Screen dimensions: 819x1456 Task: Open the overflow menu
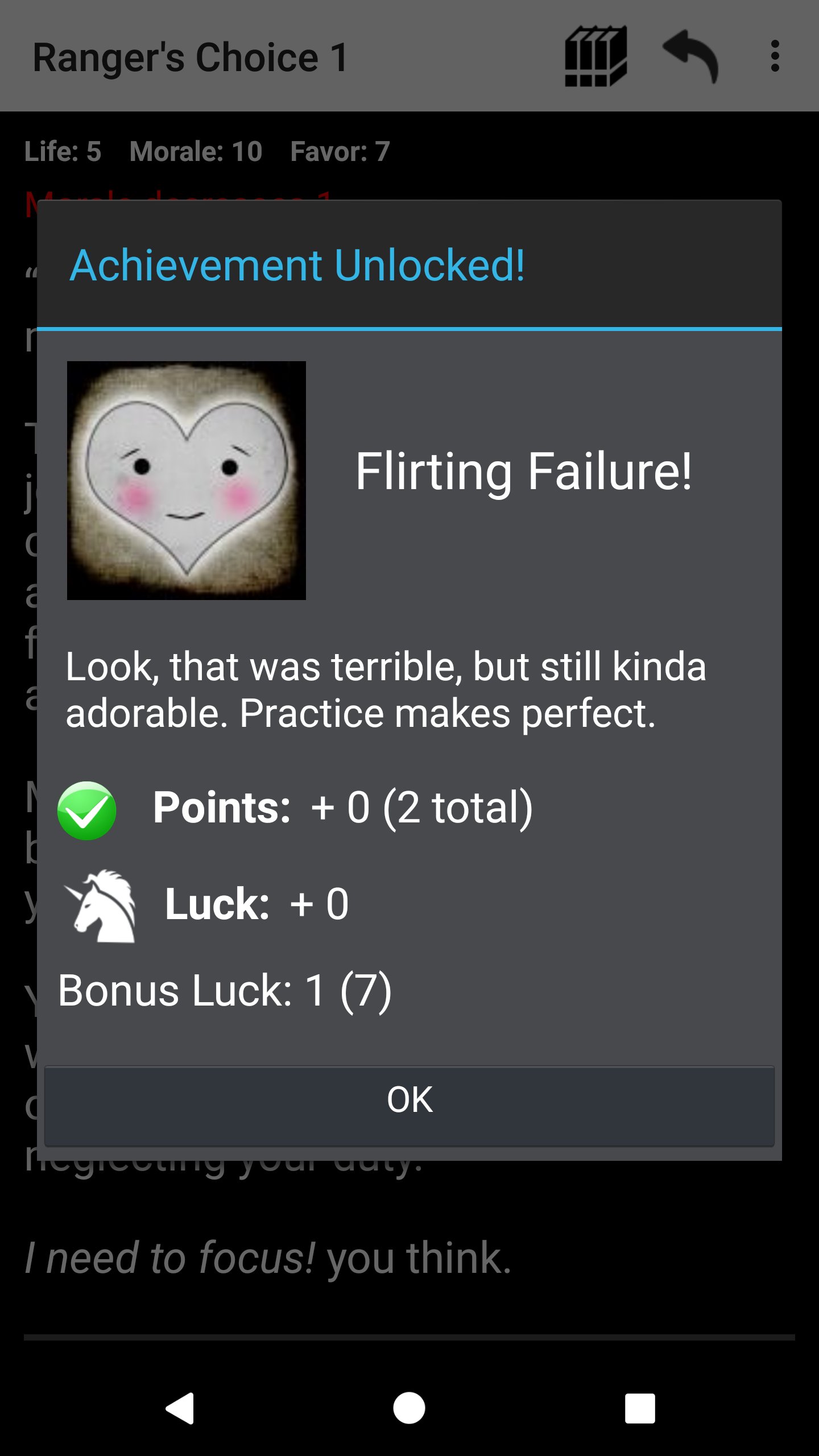775,56
